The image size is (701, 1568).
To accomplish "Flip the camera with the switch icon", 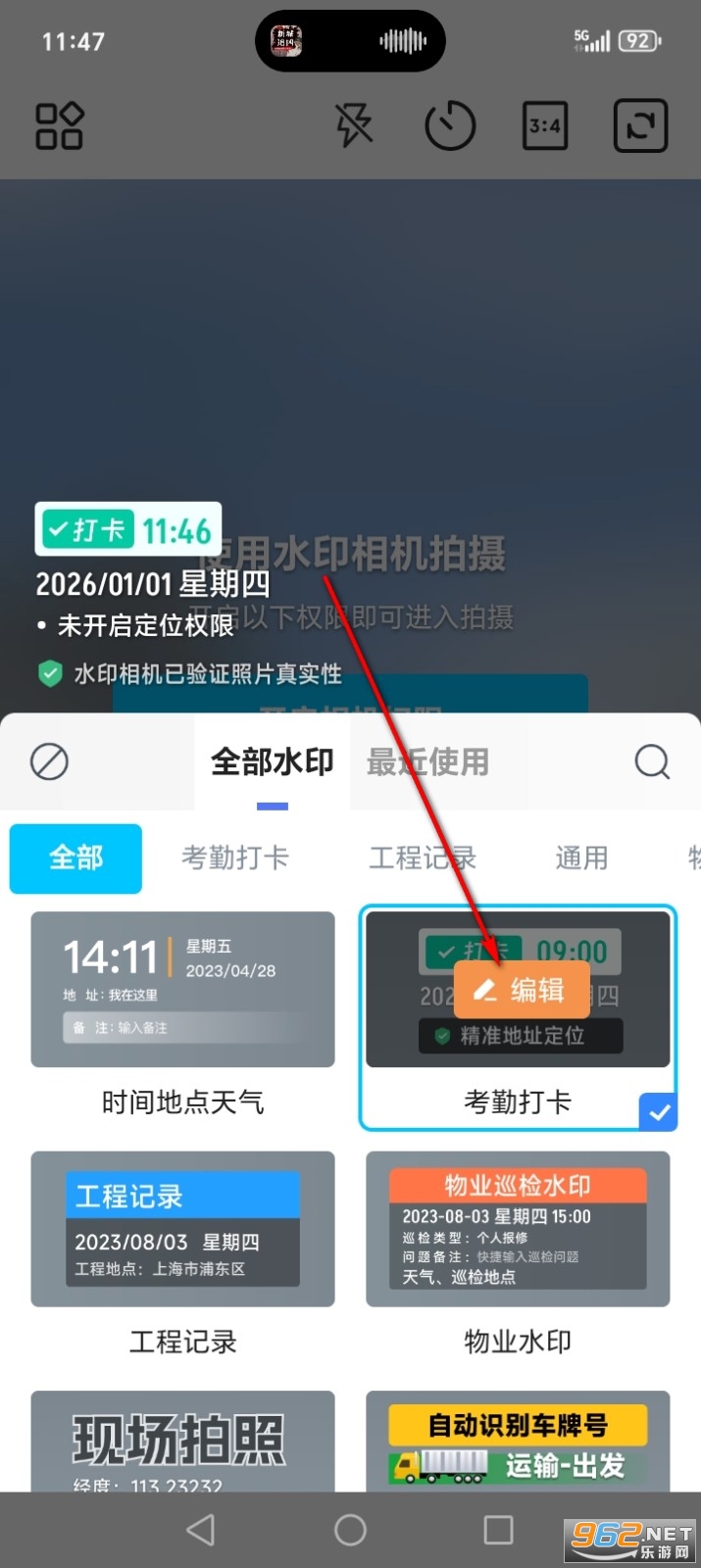I will point(640,125).
